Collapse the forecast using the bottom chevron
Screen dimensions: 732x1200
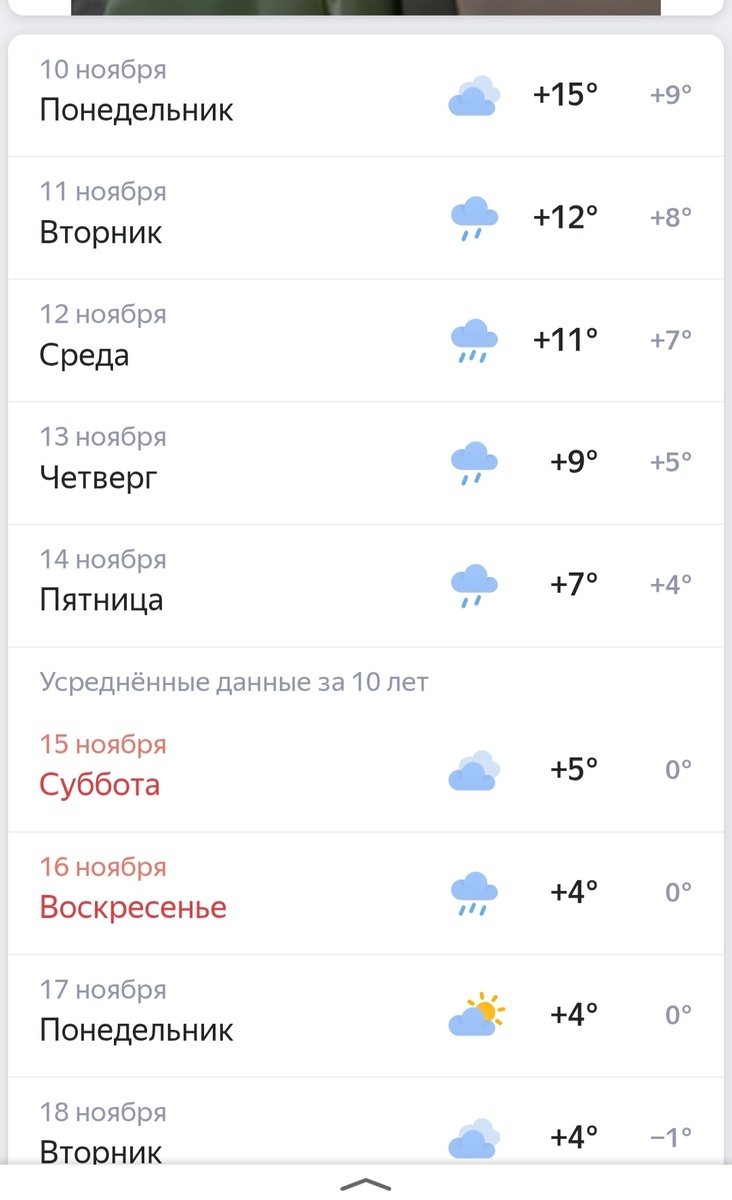click(x=366, y=1183)
